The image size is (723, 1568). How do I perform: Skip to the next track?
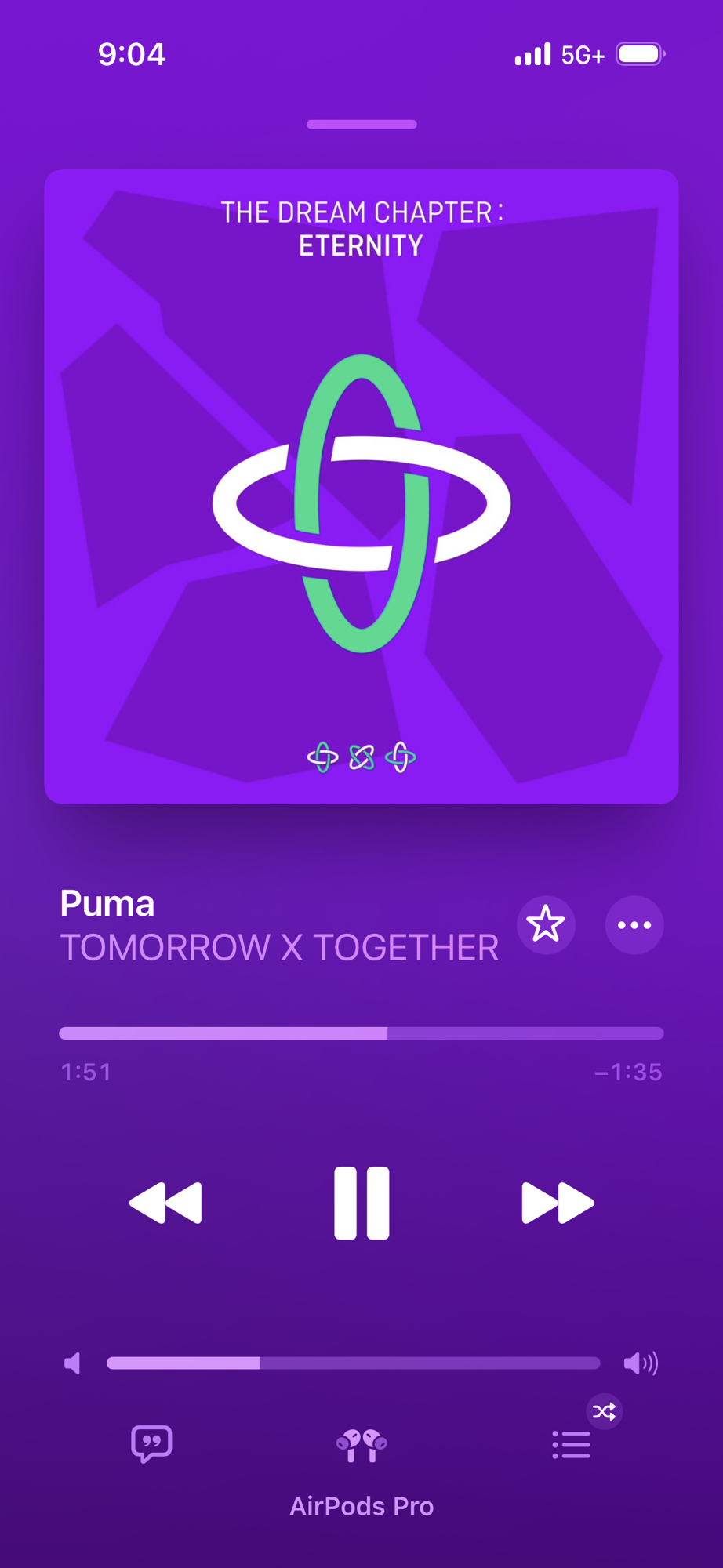click(x=558, y=1203)
